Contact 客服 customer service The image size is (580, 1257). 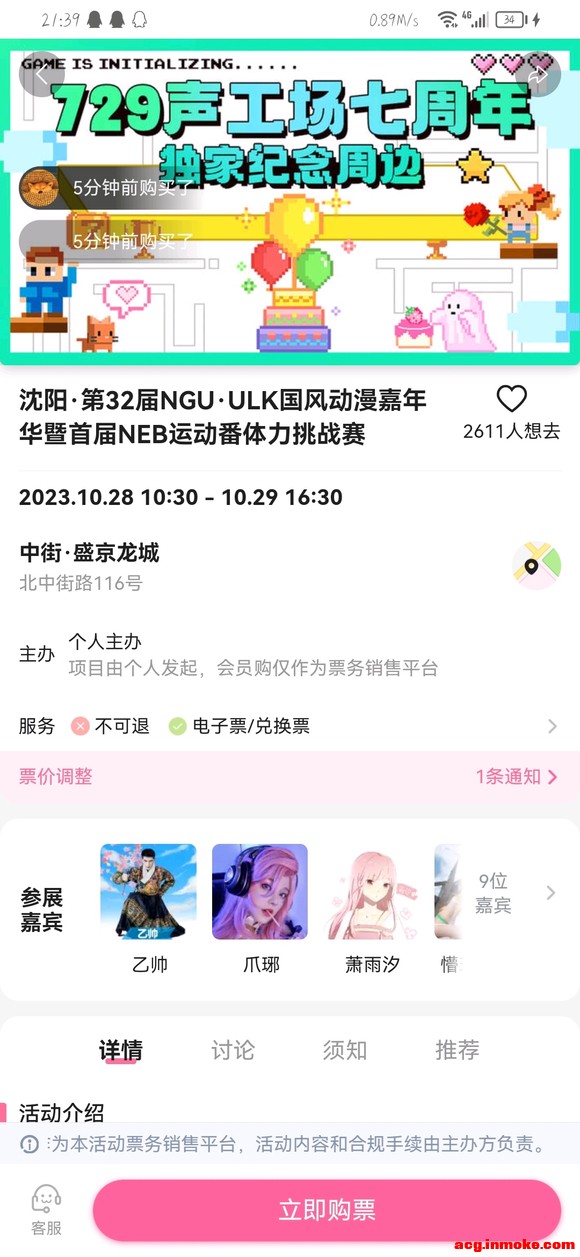coord(46,1210)
